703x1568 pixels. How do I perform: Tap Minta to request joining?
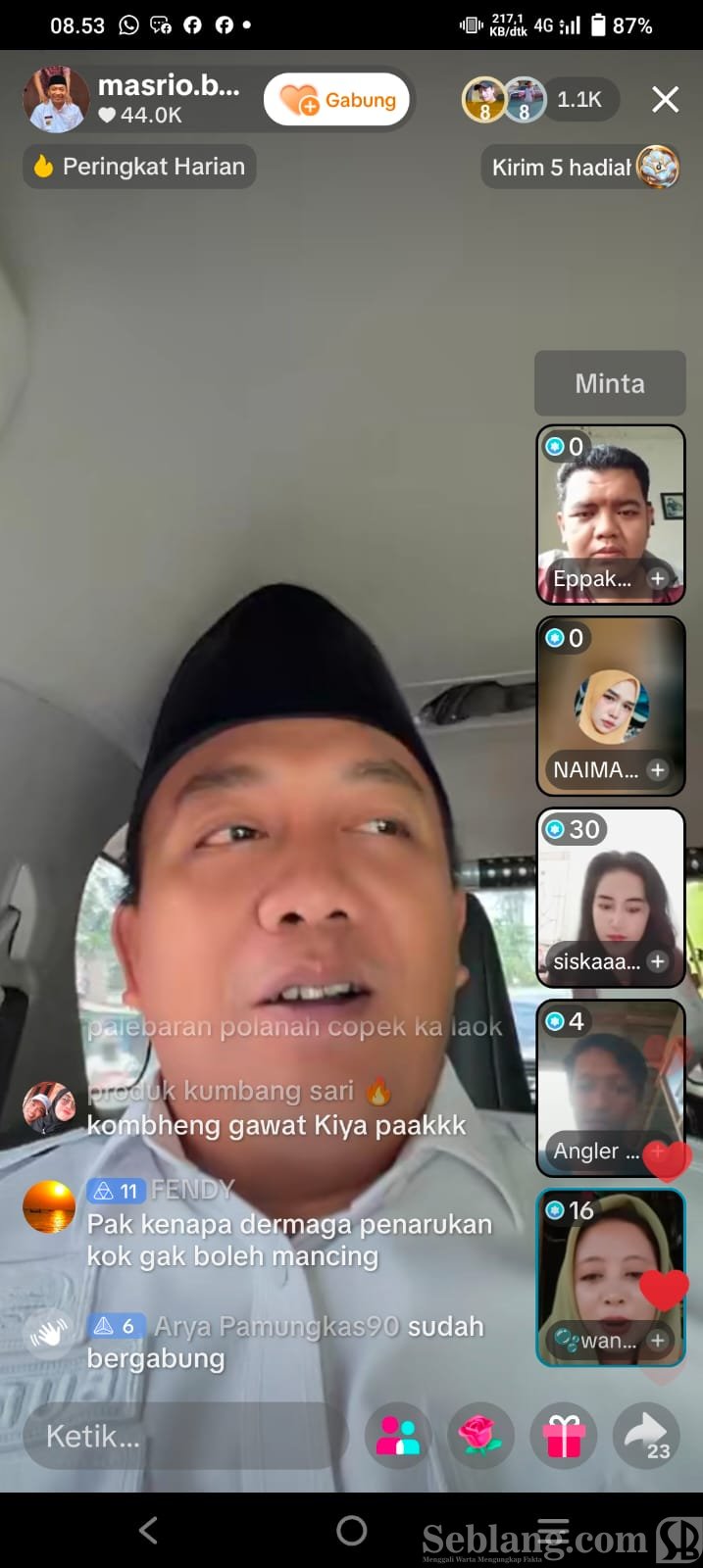(x=610, y=383)
